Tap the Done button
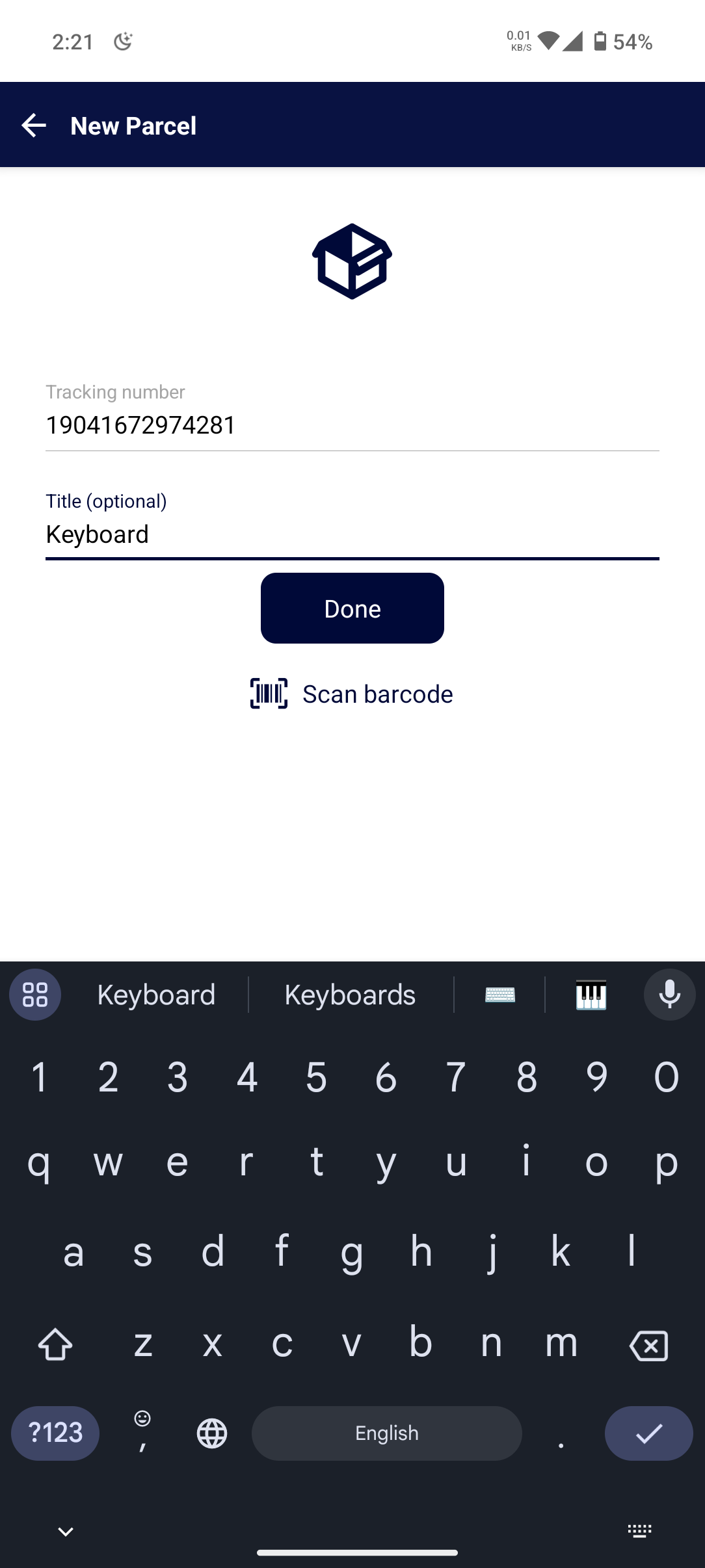The width and height of the screenshot is (705, 1568). tap(352, 608)
